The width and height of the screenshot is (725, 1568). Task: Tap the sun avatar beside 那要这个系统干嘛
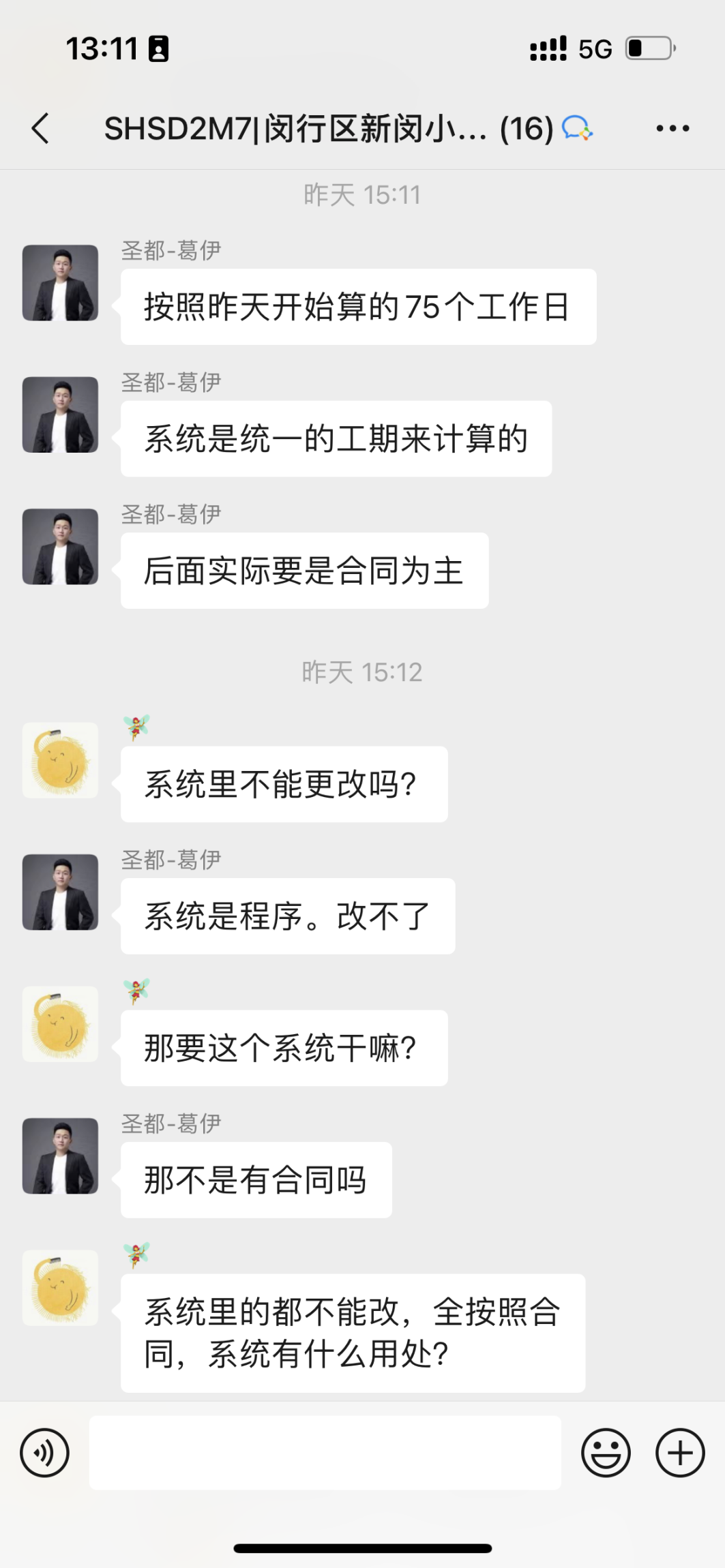tap(60, 1024)
